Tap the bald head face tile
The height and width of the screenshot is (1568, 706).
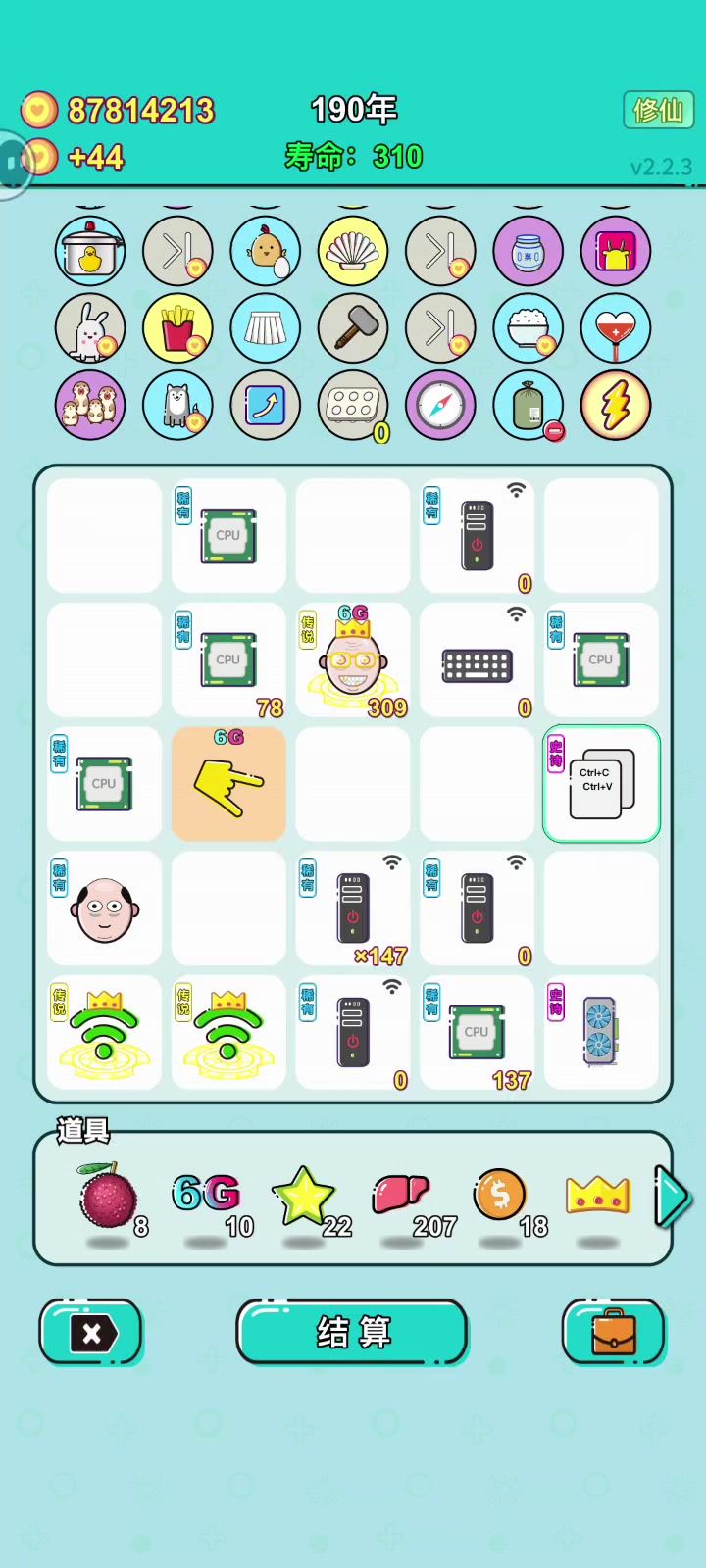click(x=105, y=908)
